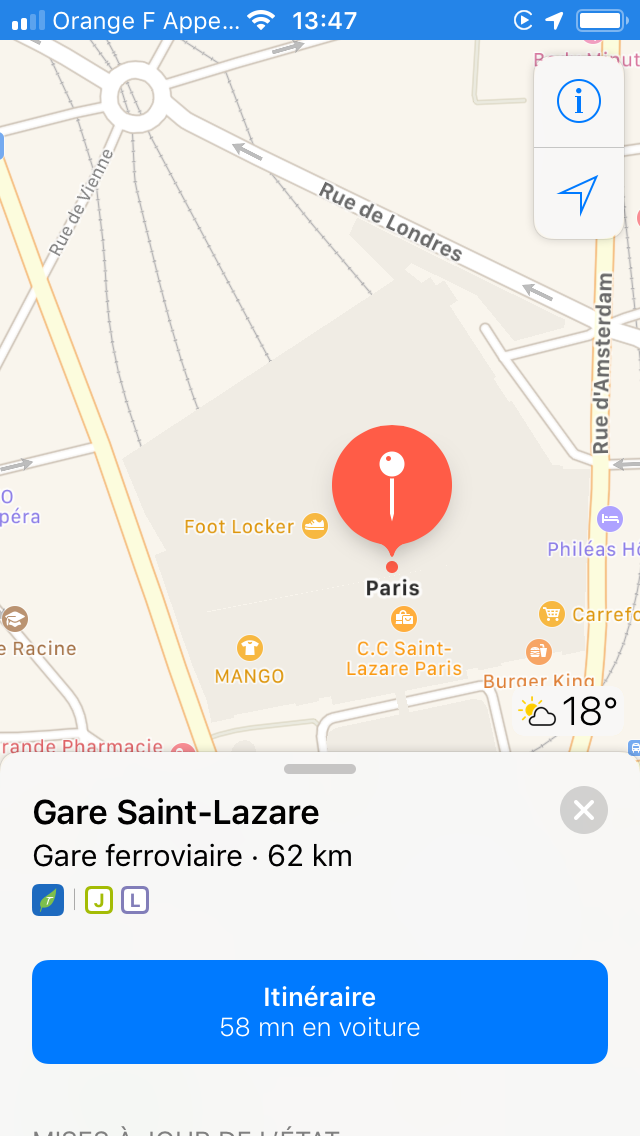This screenshot has height=1136, width=640.
Task: Start Itinéraire directions by car
Action: 320,1011
